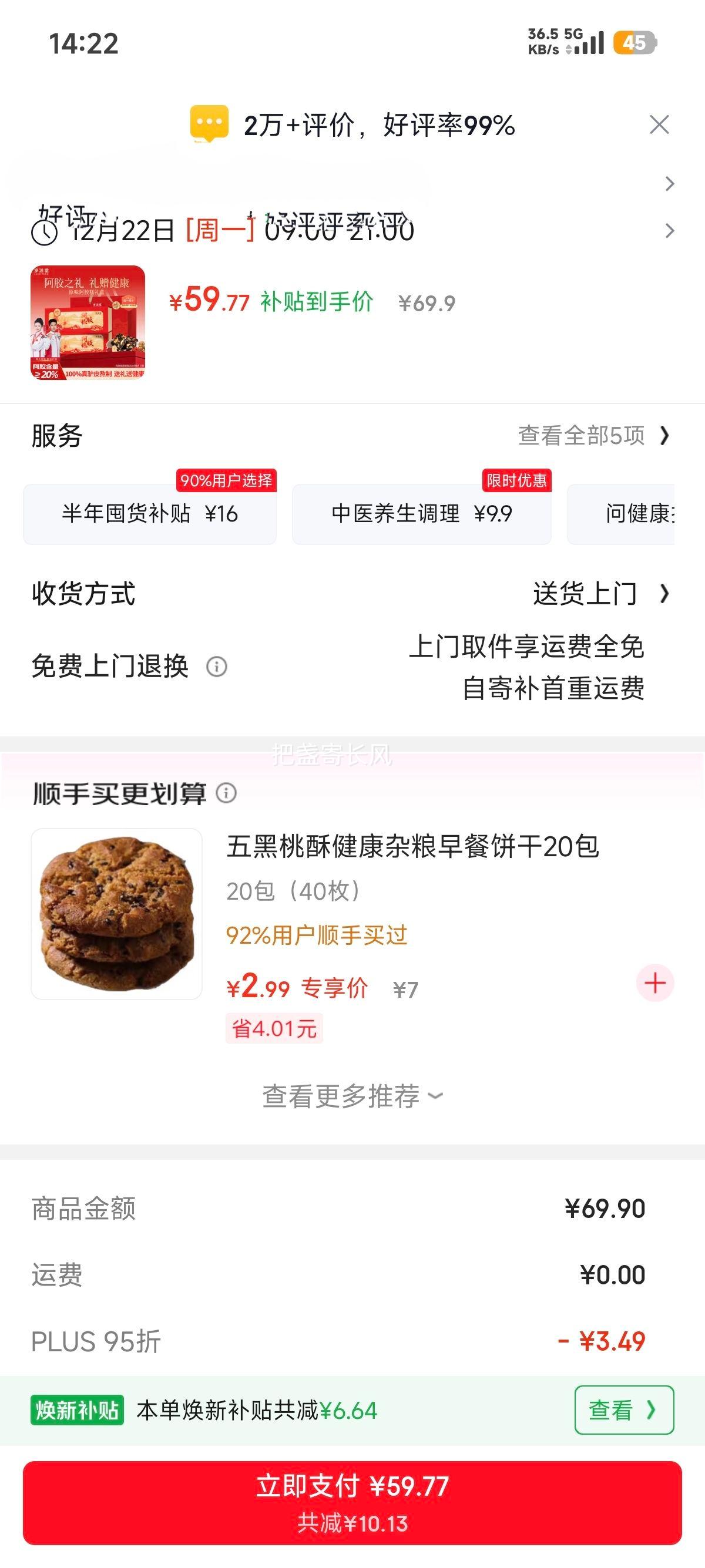Expand 查看更多推荐 for more recommendations
This screenshot has width=705, height=1568.
(x=352, y=1097)
